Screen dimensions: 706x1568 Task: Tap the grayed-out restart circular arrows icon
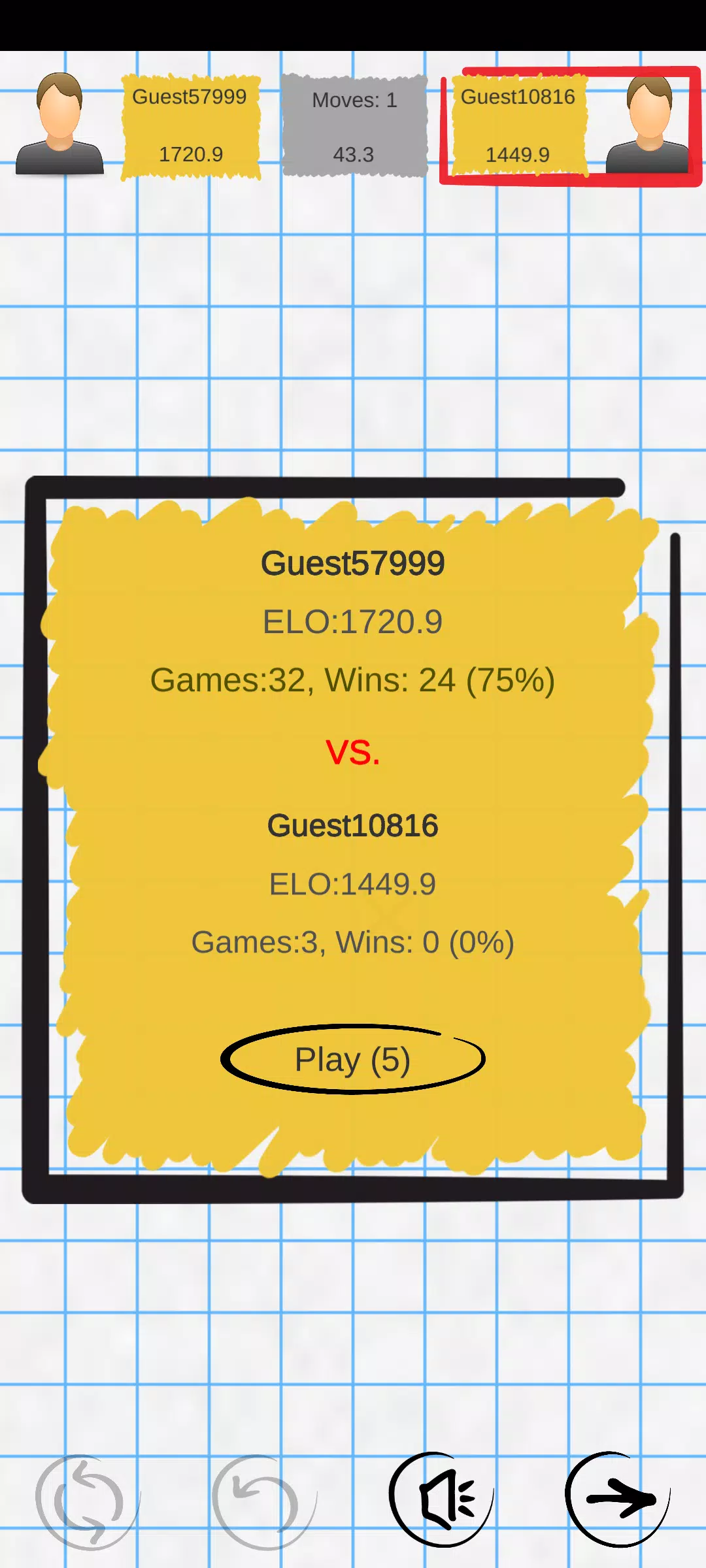(x=88, y=1501)
